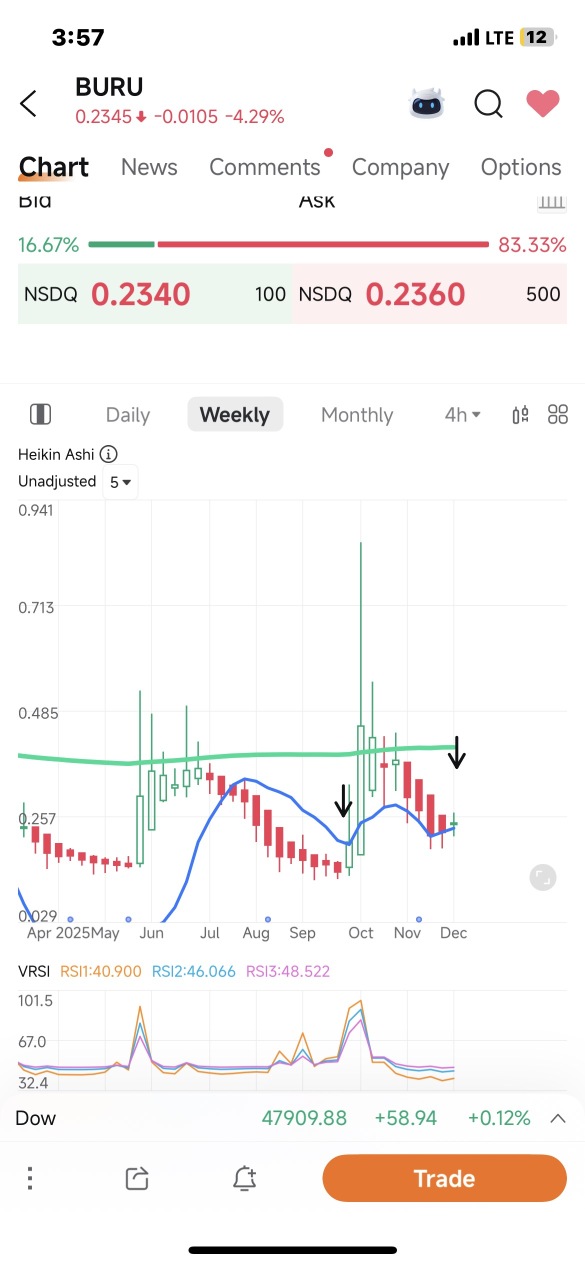View the Company tab
Screen dimensions: 585x1266
[400, 167]
